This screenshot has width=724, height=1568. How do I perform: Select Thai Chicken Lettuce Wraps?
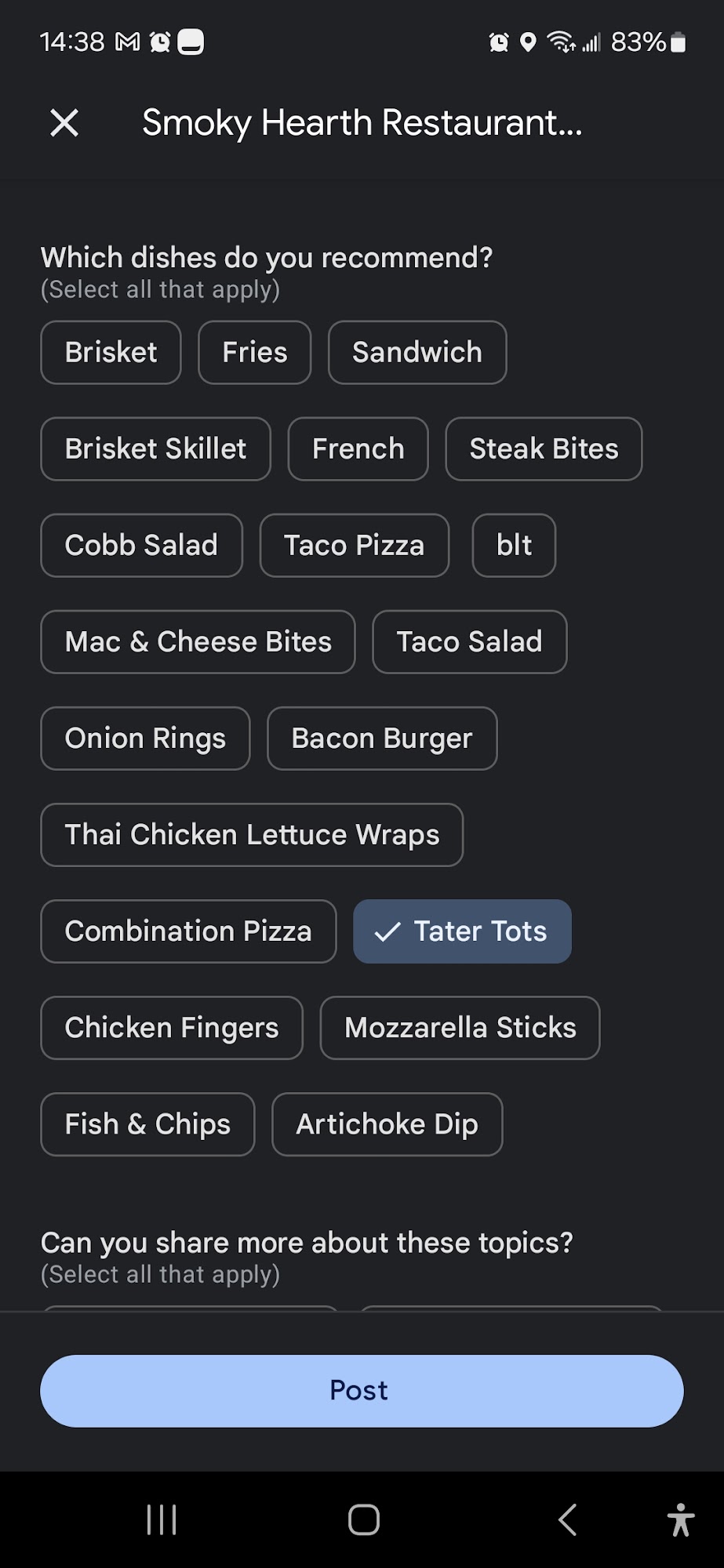252,835
